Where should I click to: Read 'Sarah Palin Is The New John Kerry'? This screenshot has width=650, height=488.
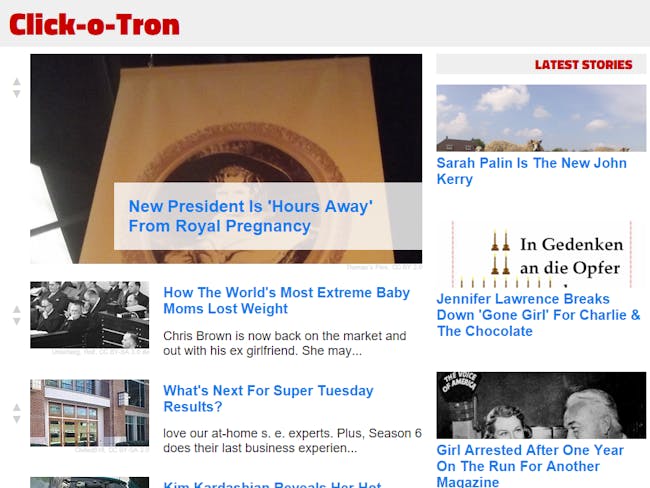[531, 170]
